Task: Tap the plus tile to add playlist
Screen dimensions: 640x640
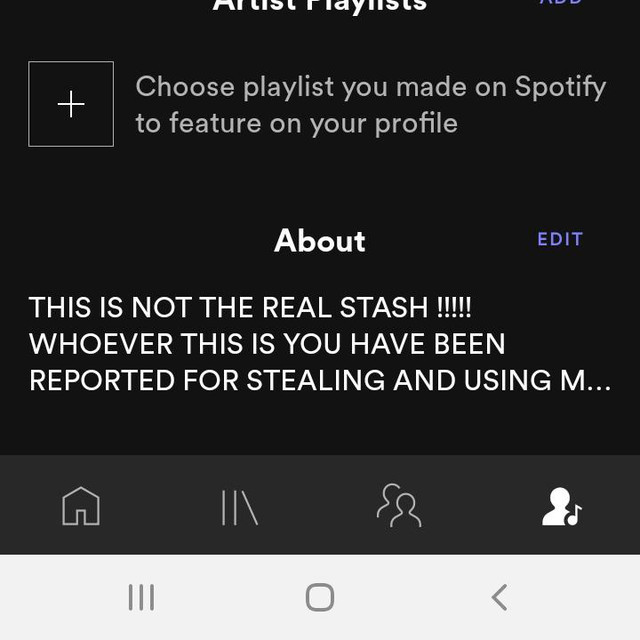Action: click(71, 104)
